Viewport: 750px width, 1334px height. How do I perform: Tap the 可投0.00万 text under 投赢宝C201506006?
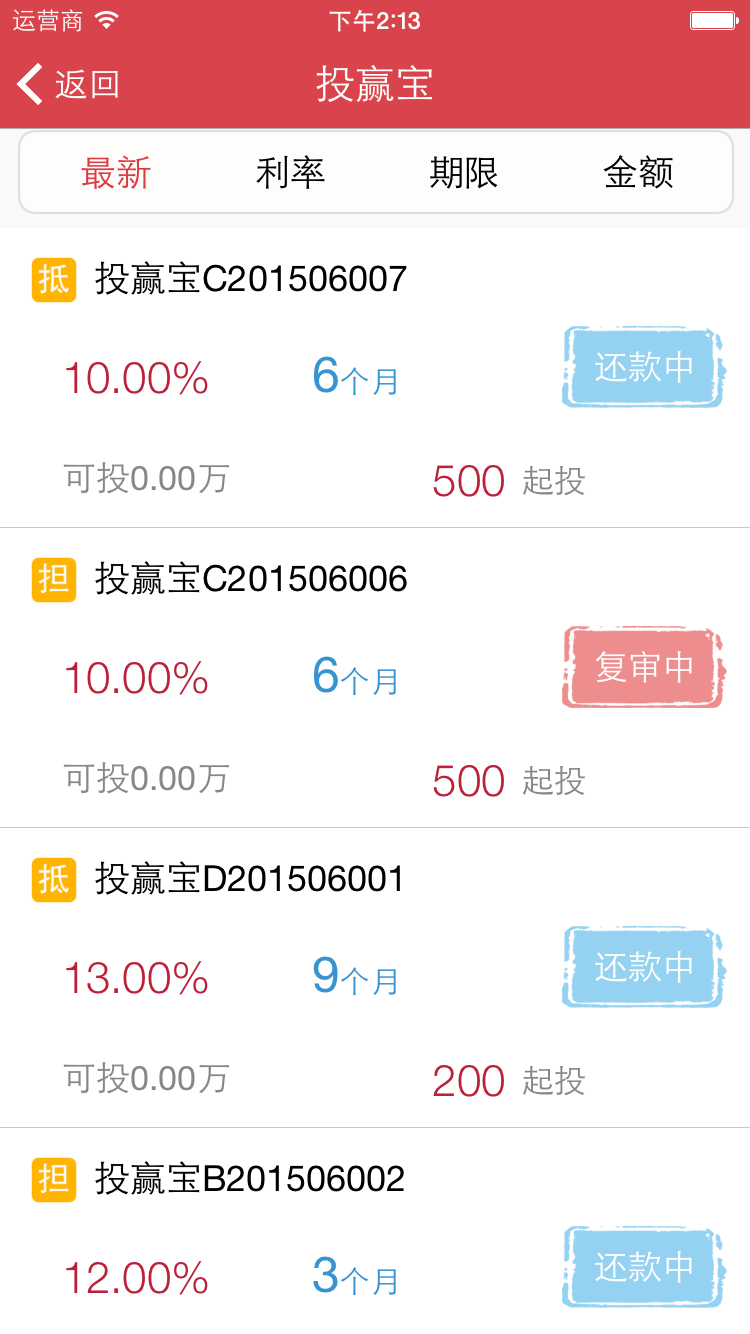point(143,780)
